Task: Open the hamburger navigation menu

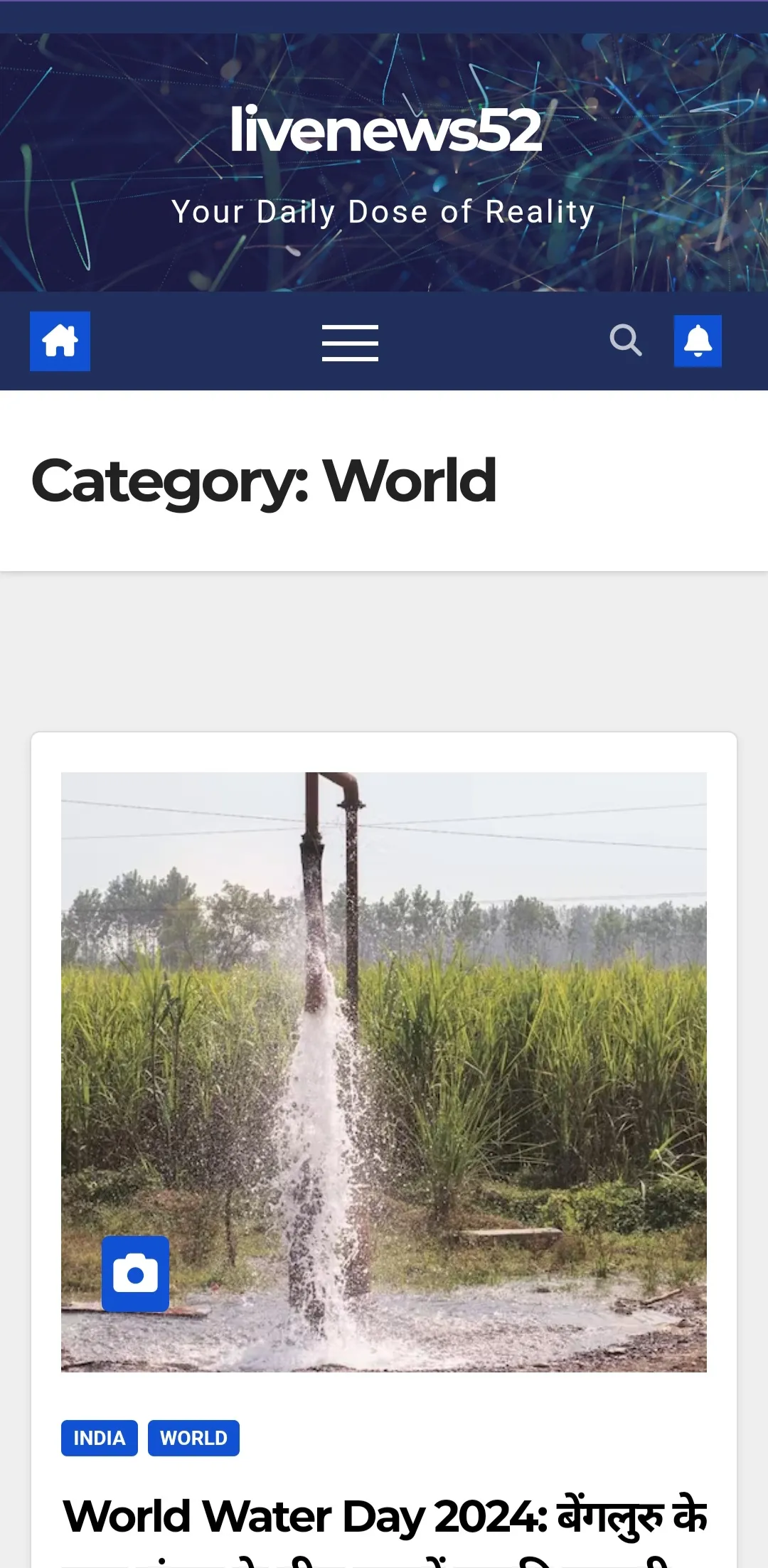Action: (x=350, y=343)
